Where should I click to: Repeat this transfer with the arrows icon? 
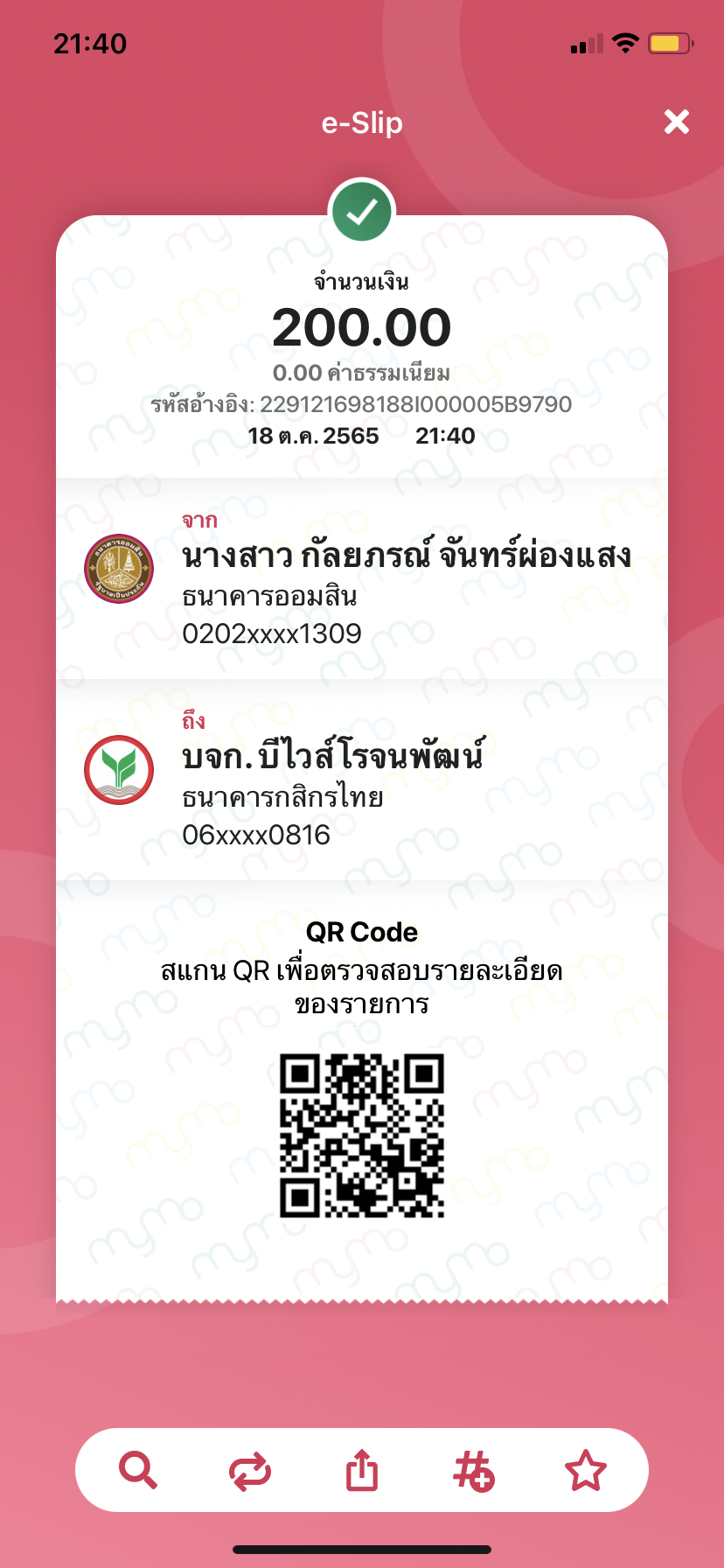(250, 1471)
